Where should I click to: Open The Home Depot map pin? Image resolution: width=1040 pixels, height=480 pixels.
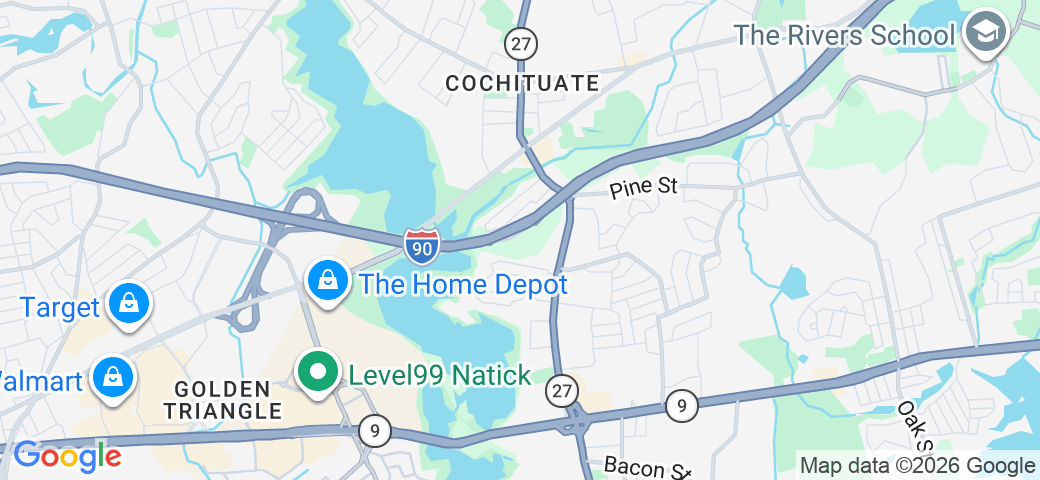click(x=327, y=281)
